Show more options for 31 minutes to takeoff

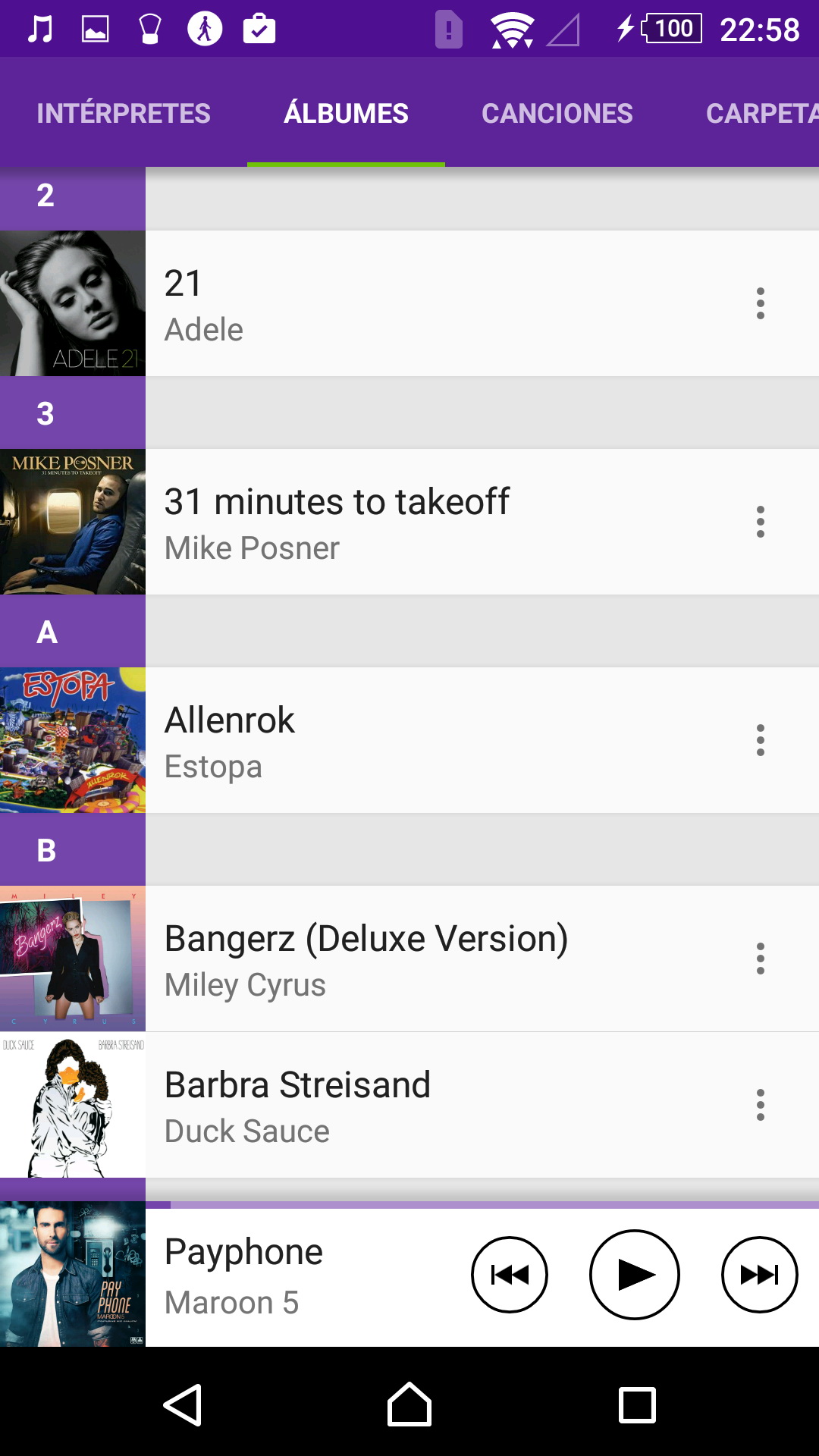[760, 522]
